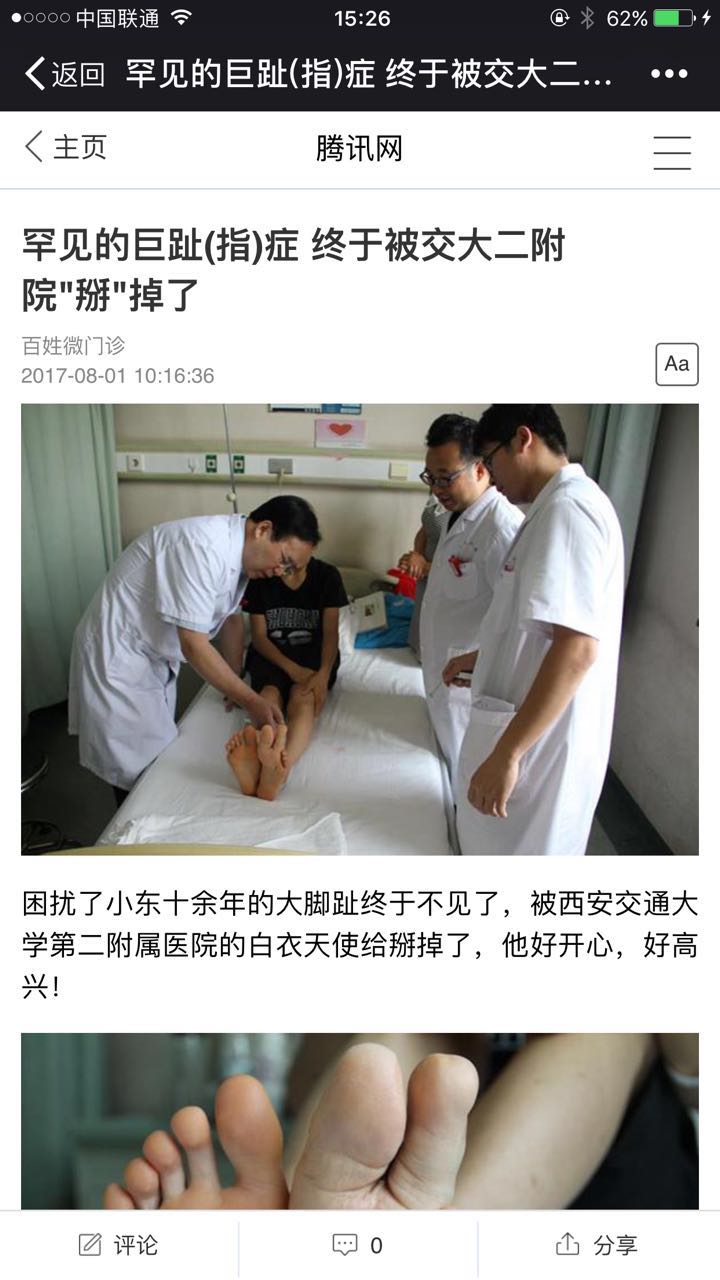This screenshot has width=720, height=1280.
Task: Open the hamburger menu
Action: (672, 151)
